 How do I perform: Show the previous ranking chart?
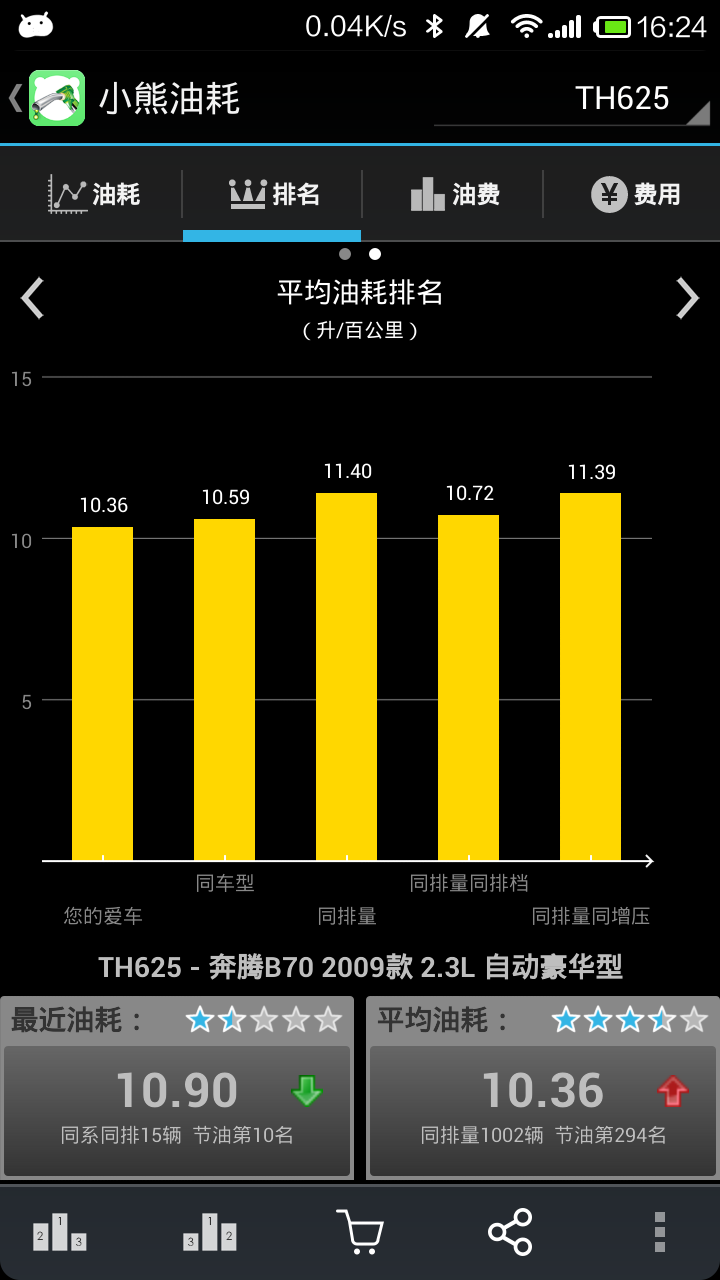[x=33, y=298]
